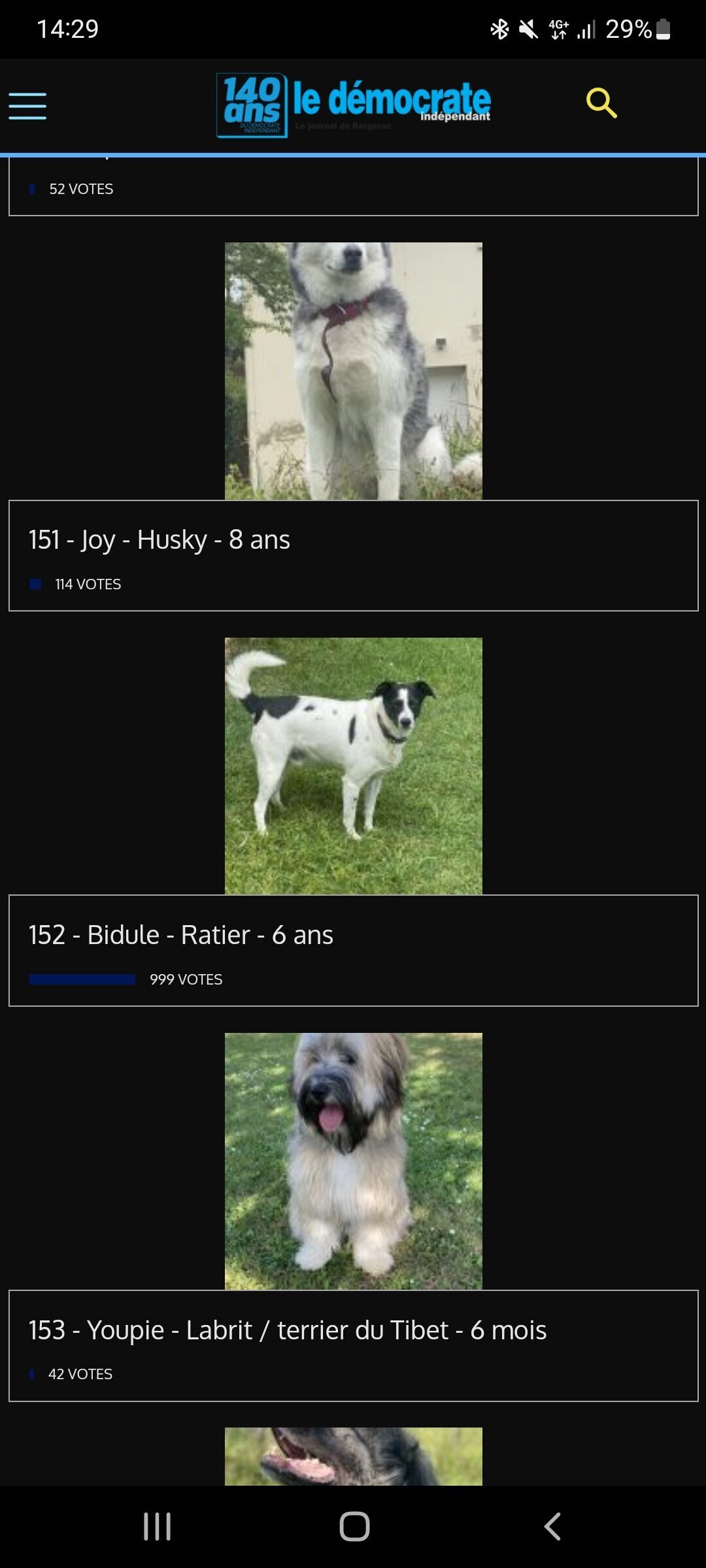The height and width of the screenshot is (1568, 706).
Task: Open the Husky Joy photo
Action: [353, 371]
